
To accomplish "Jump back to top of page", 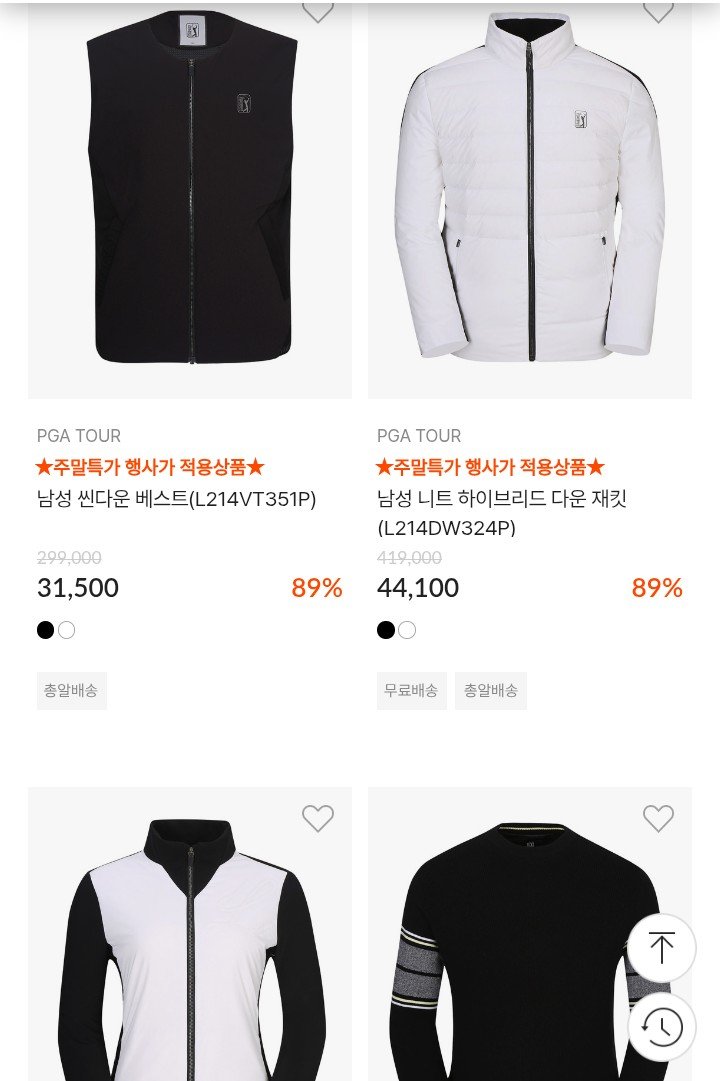I will pos(661,947).
